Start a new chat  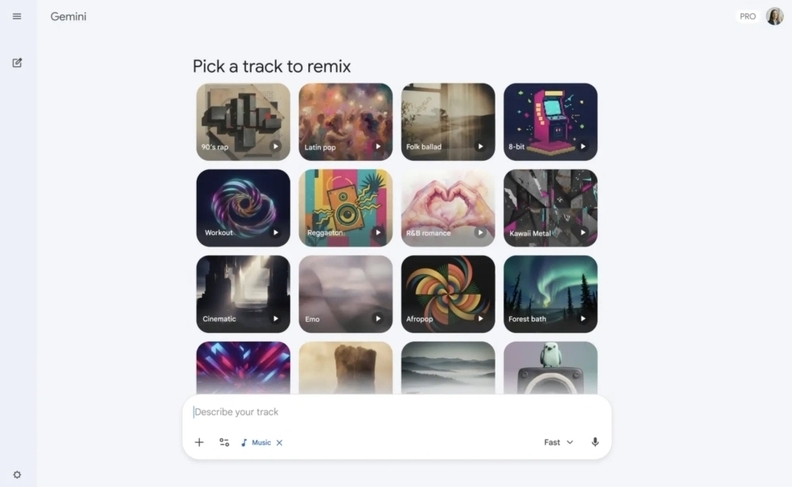[x=17, y=63]
